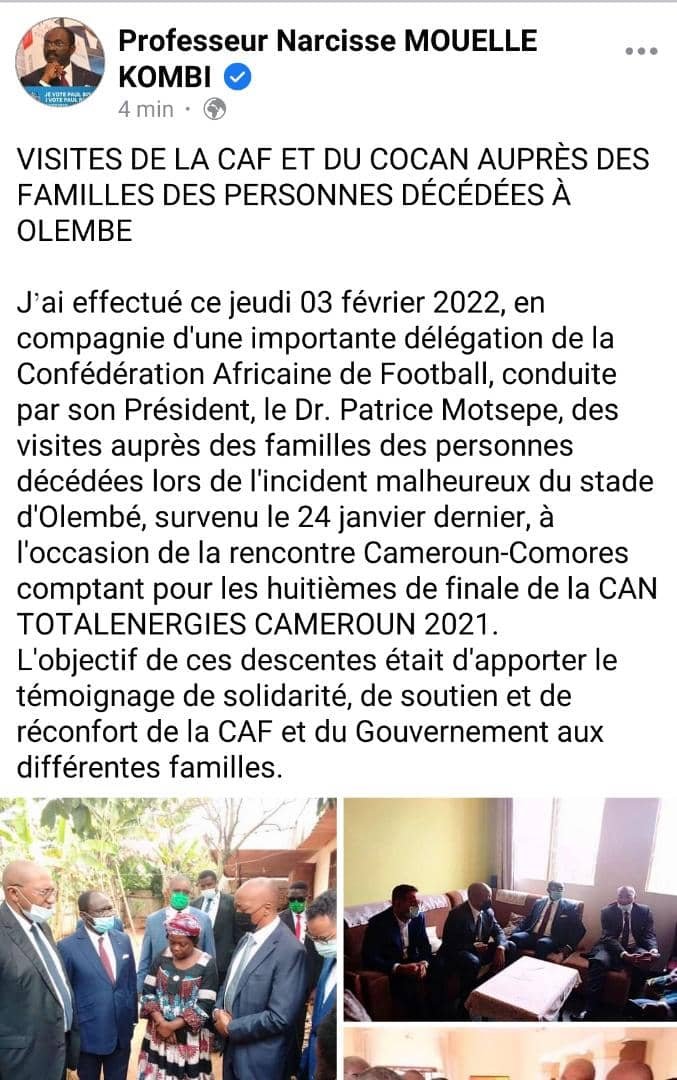Open Narcisse MOUELLE KOMBI's profile picture
This screenshot has height=1080, width=677.
pos(60,62)
